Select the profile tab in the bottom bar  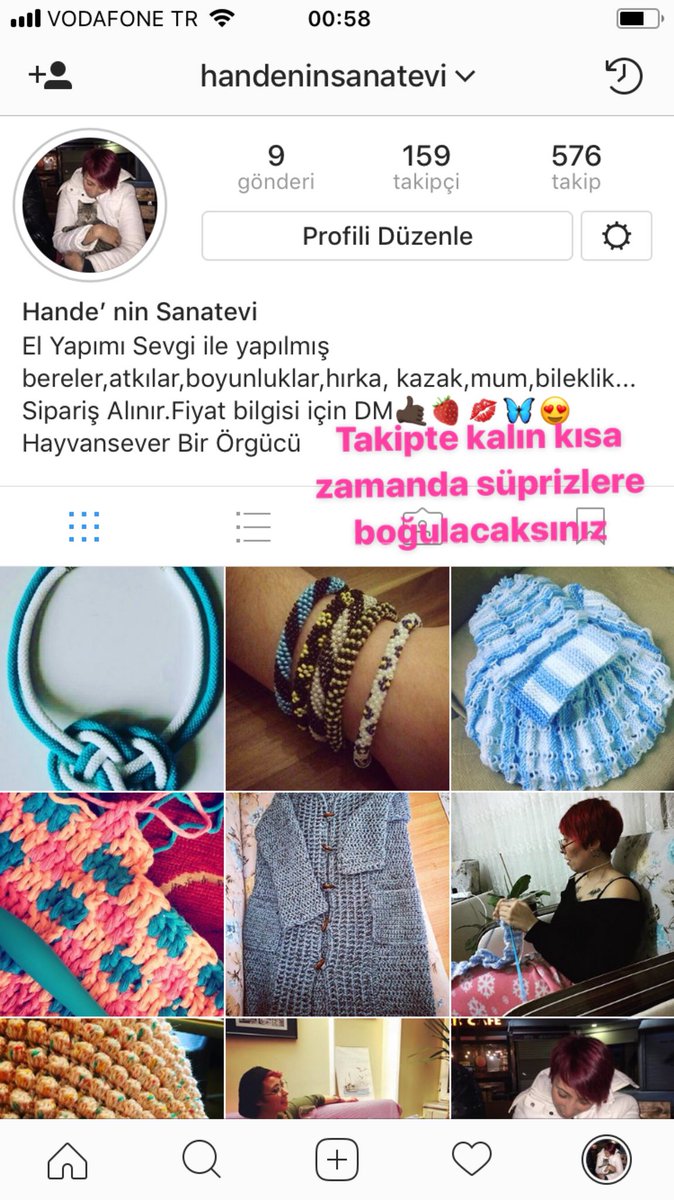coord(606,1160)
